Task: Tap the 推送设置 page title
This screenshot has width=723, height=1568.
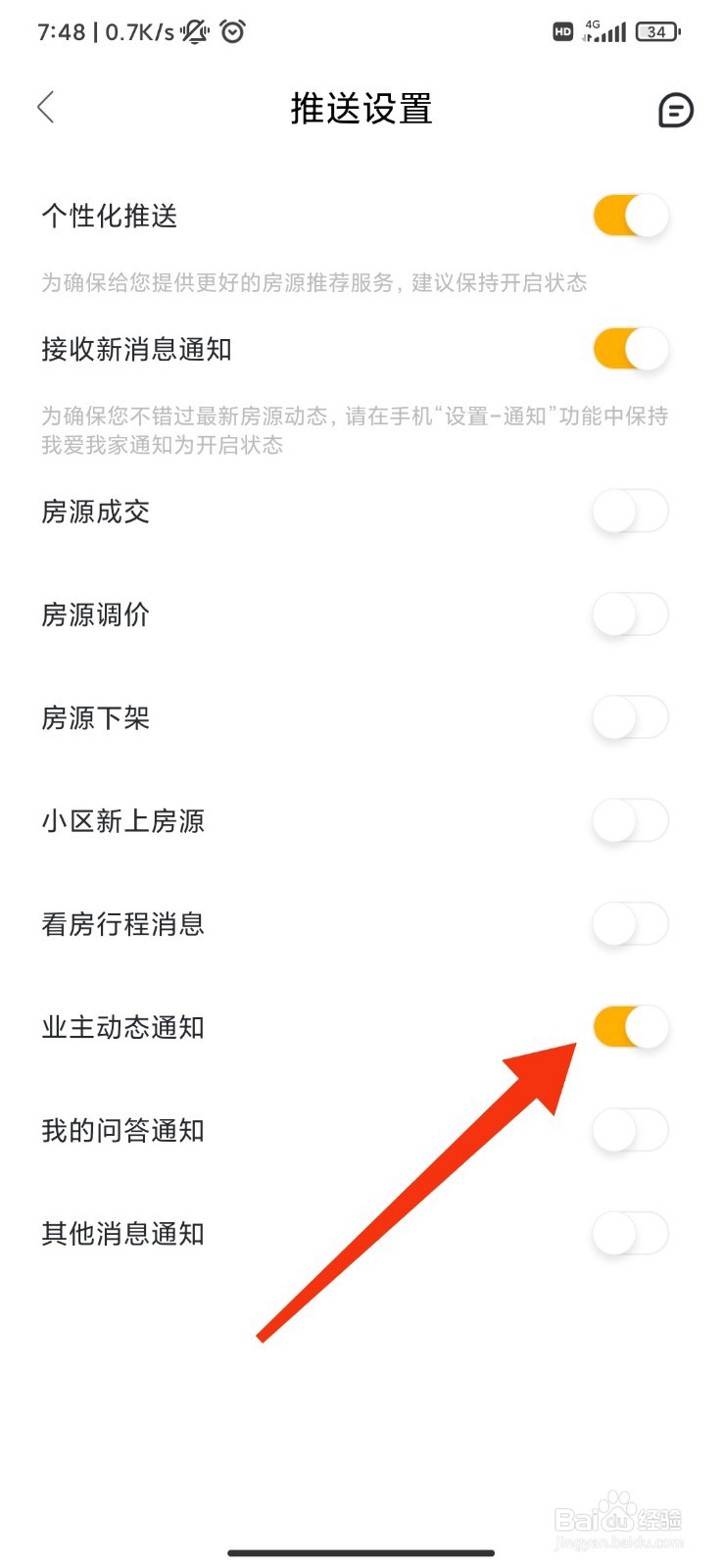Action: (361, 110)
